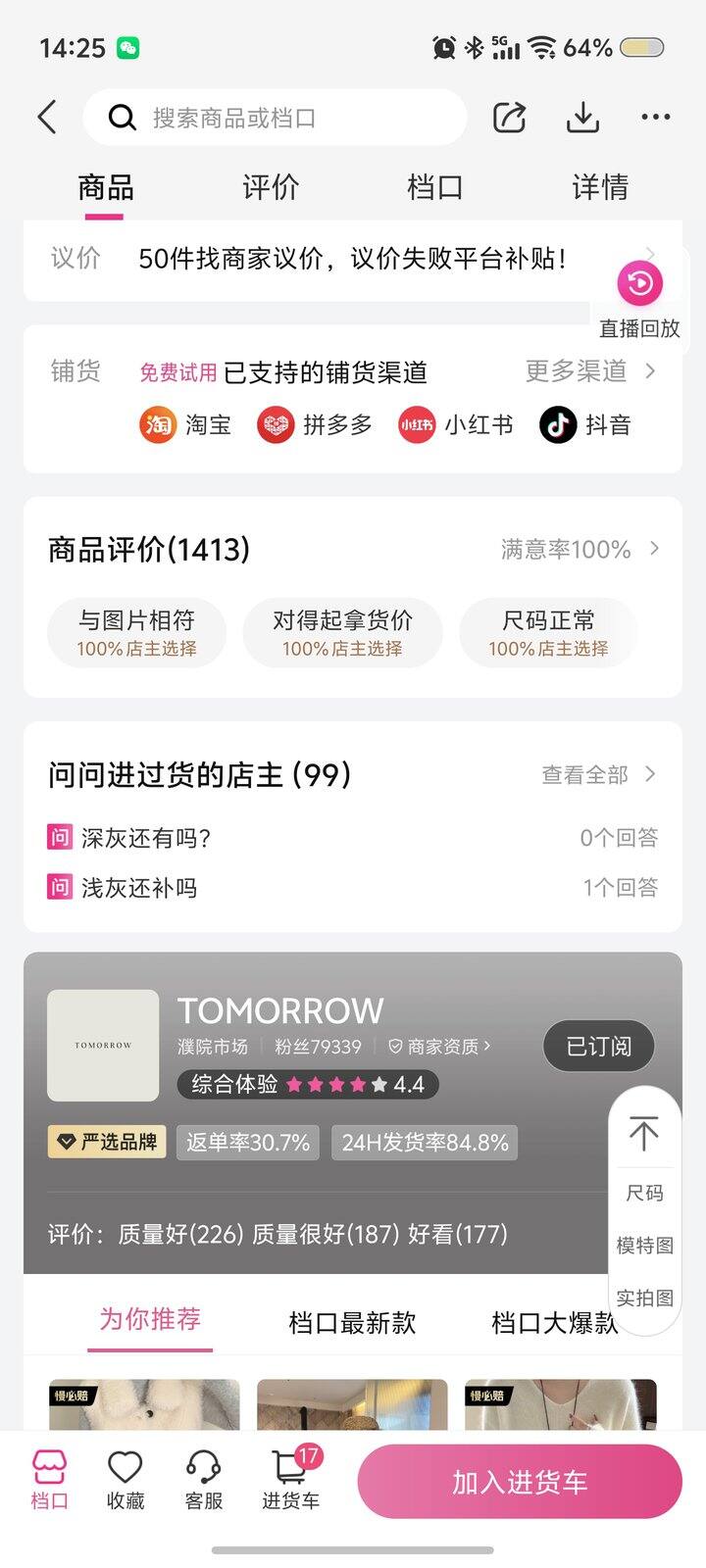
Task: Tap the 已订阅 subscribed button
Action: pos(598,1046)
